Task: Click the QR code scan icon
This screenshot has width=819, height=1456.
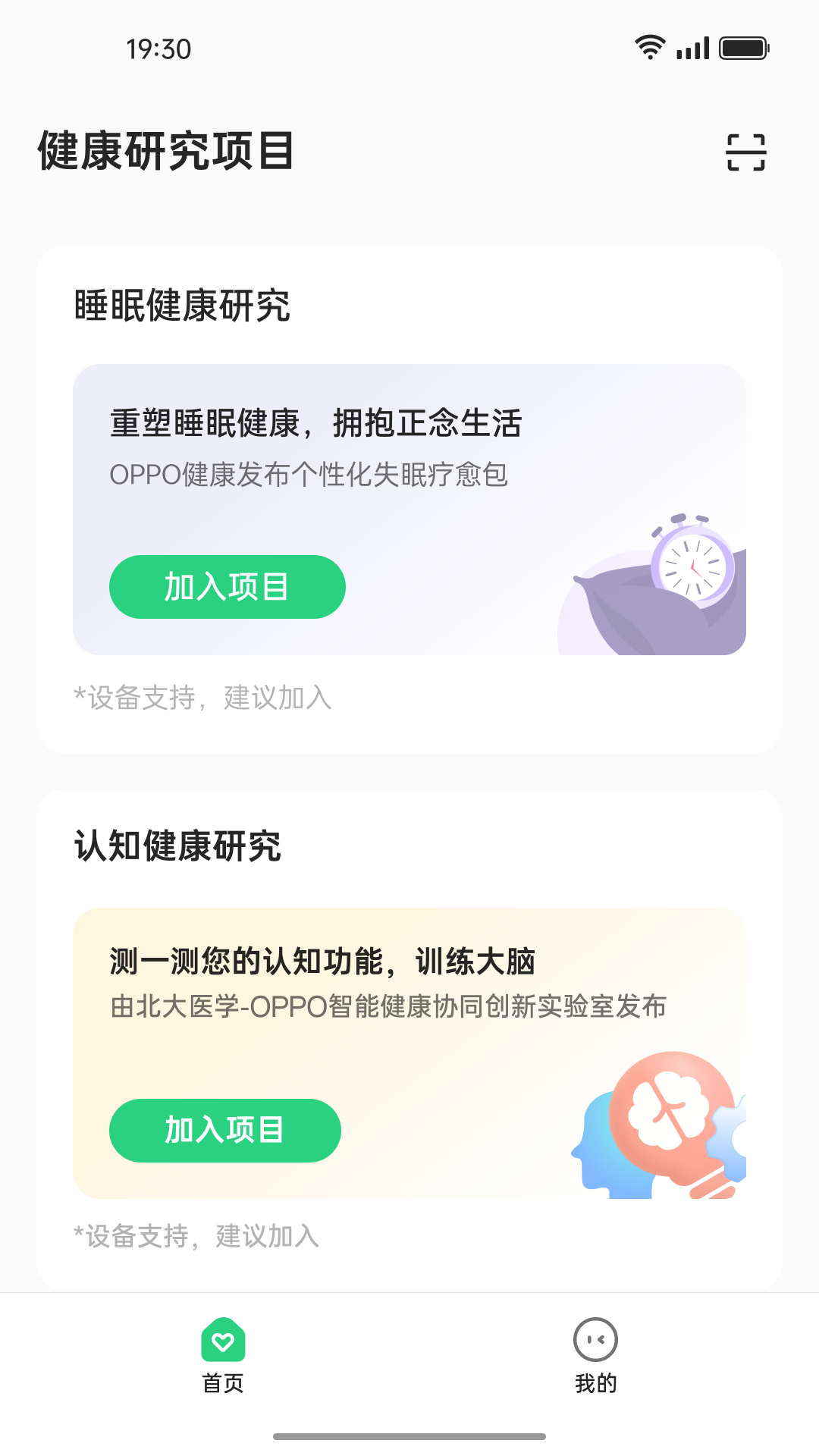Action: coord(747,151)
